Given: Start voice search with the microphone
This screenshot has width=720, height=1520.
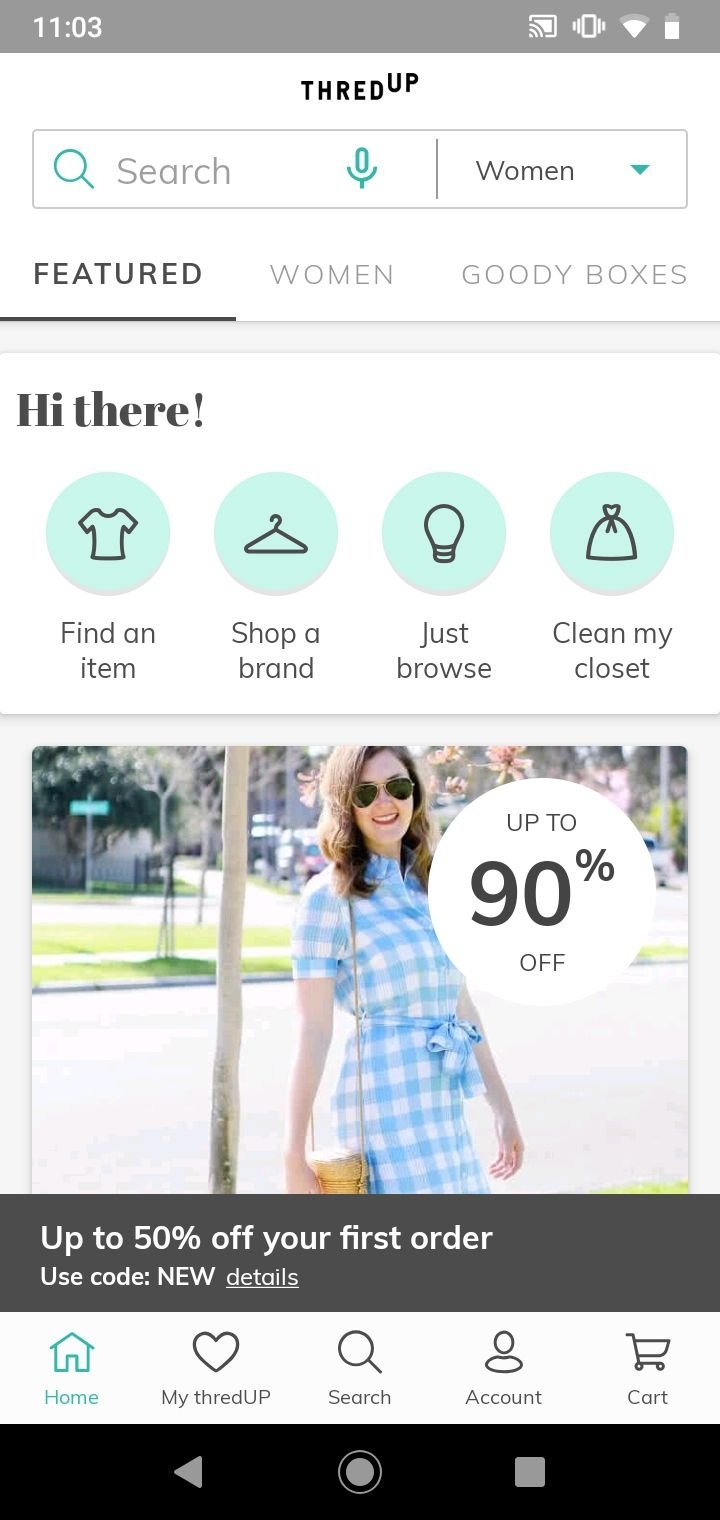Looking at the screenshot, I should point(362,169).
